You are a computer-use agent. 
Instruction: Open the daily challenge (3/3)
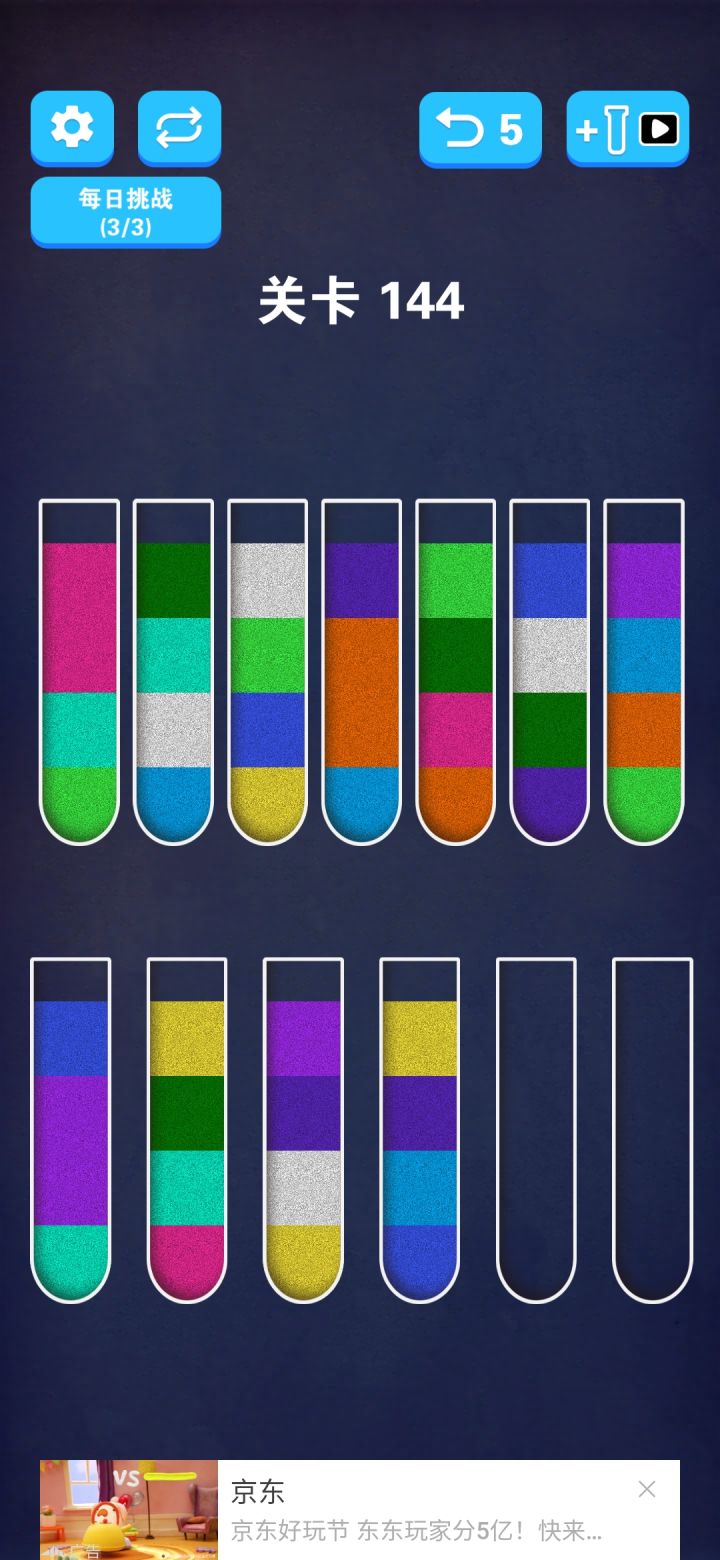coord(125,210)
